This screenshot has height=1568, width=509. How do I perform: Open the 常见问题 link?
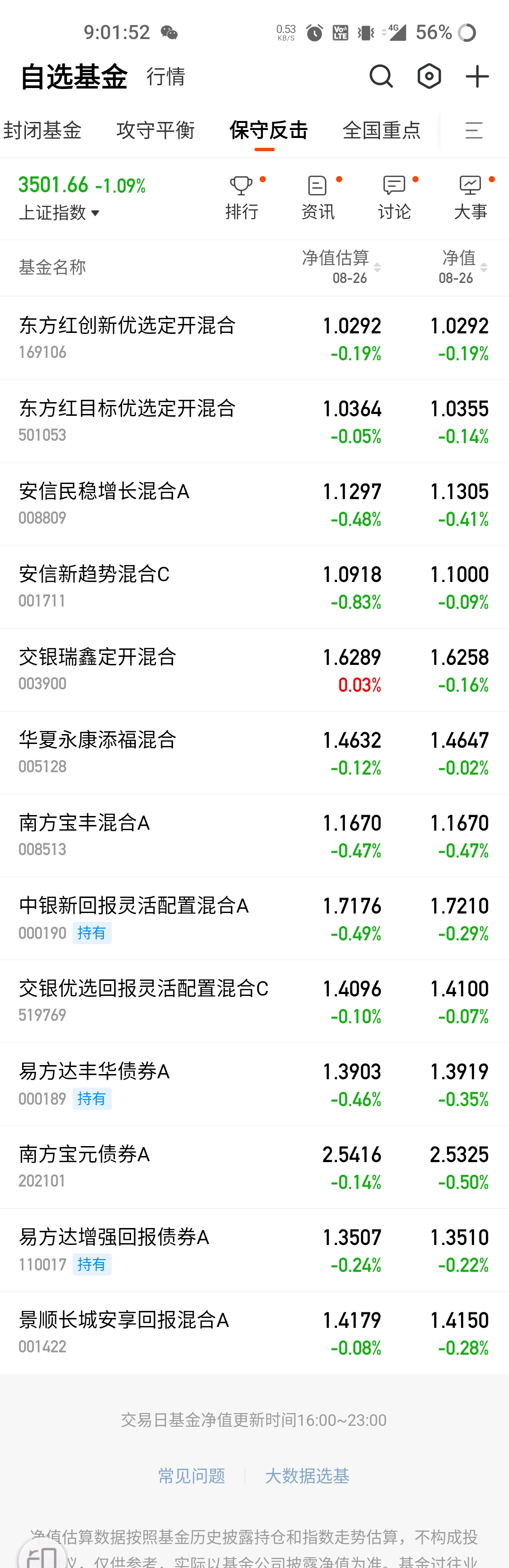tap(191, 1476)
